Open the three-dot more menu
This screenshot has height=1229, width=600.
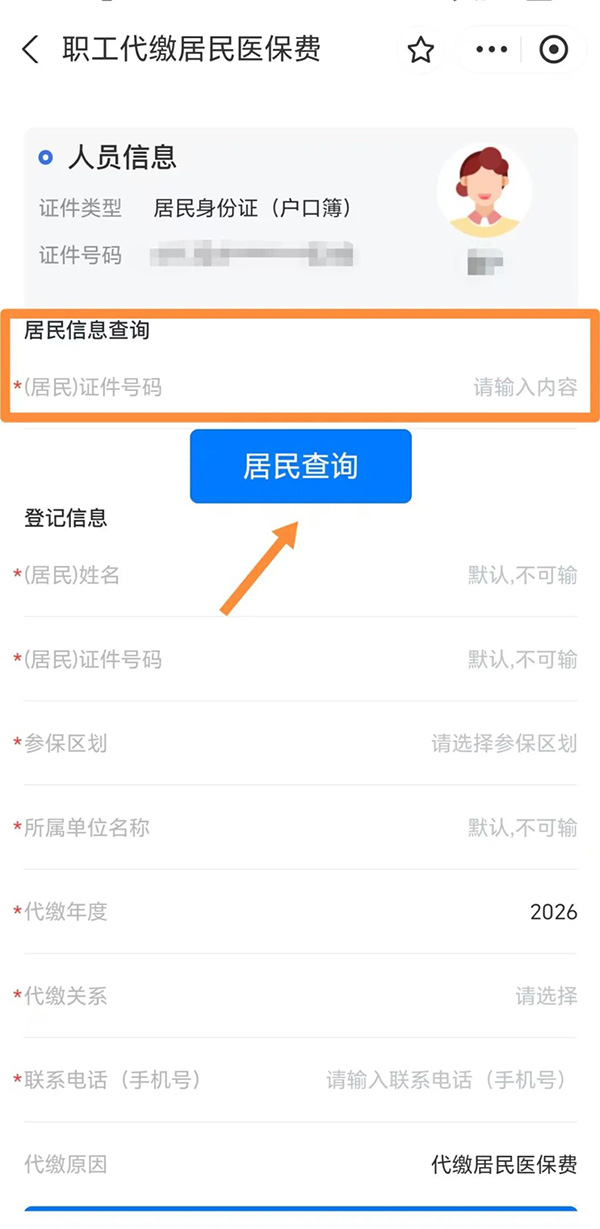[x=491, y=50]
